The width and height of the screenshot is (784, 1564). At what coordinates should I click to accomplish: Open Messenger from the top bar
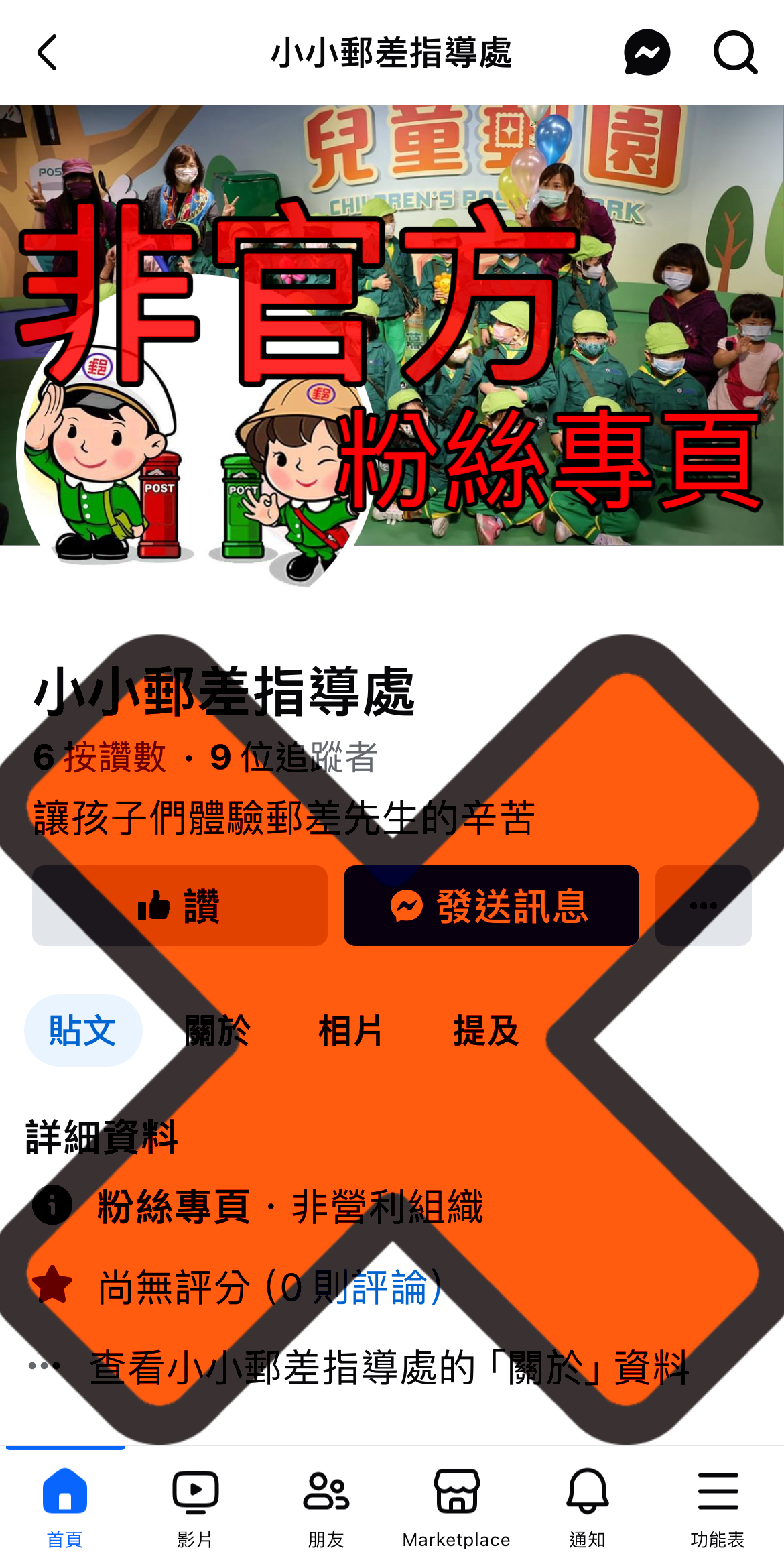pyautogui.click(x=647, y=52)
